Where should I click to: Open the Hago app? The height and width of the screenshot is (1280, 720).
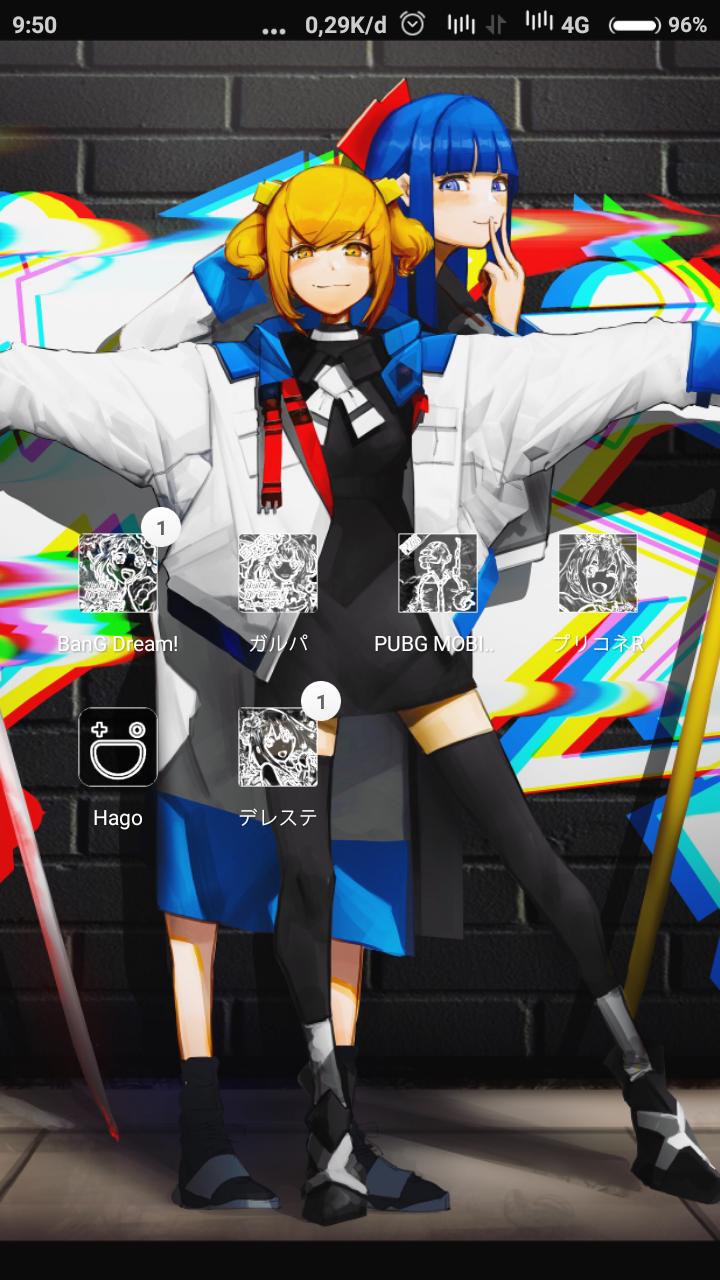[118, 747]
